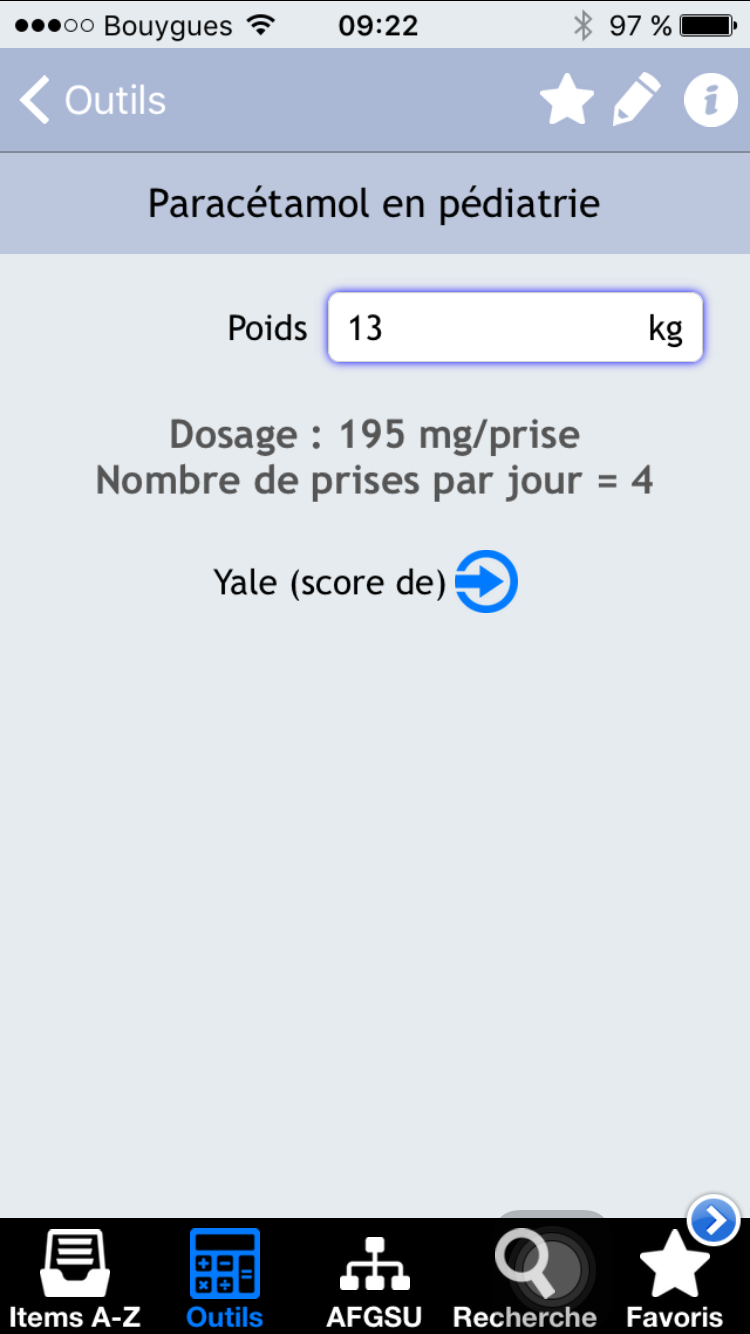
Task: Go to the Favoris tab
Action: point(675,1279)
